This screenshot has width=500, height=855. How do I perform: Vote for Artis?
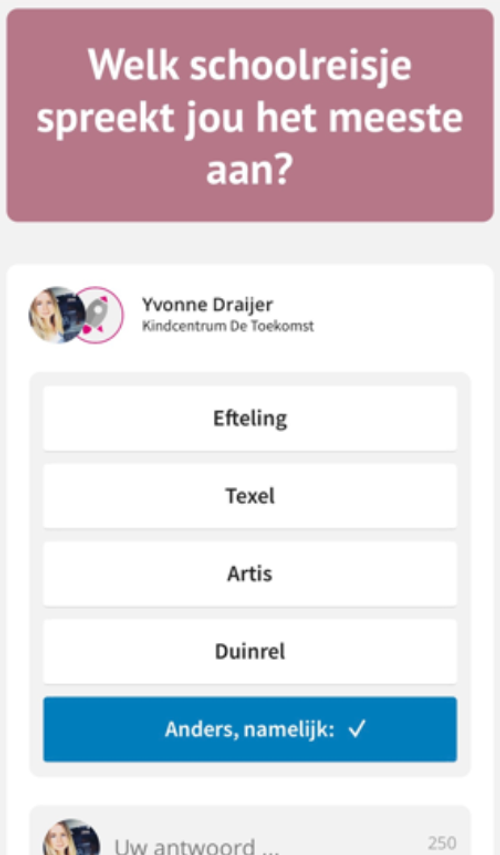click(250, 574)
